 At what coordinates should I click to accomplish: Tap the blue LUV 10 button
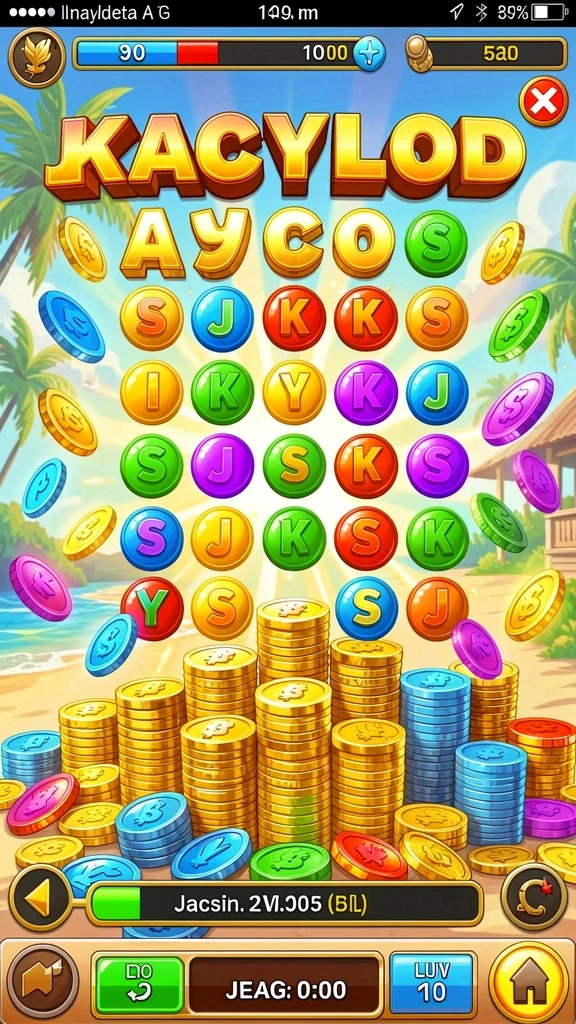tap(431, 984)
